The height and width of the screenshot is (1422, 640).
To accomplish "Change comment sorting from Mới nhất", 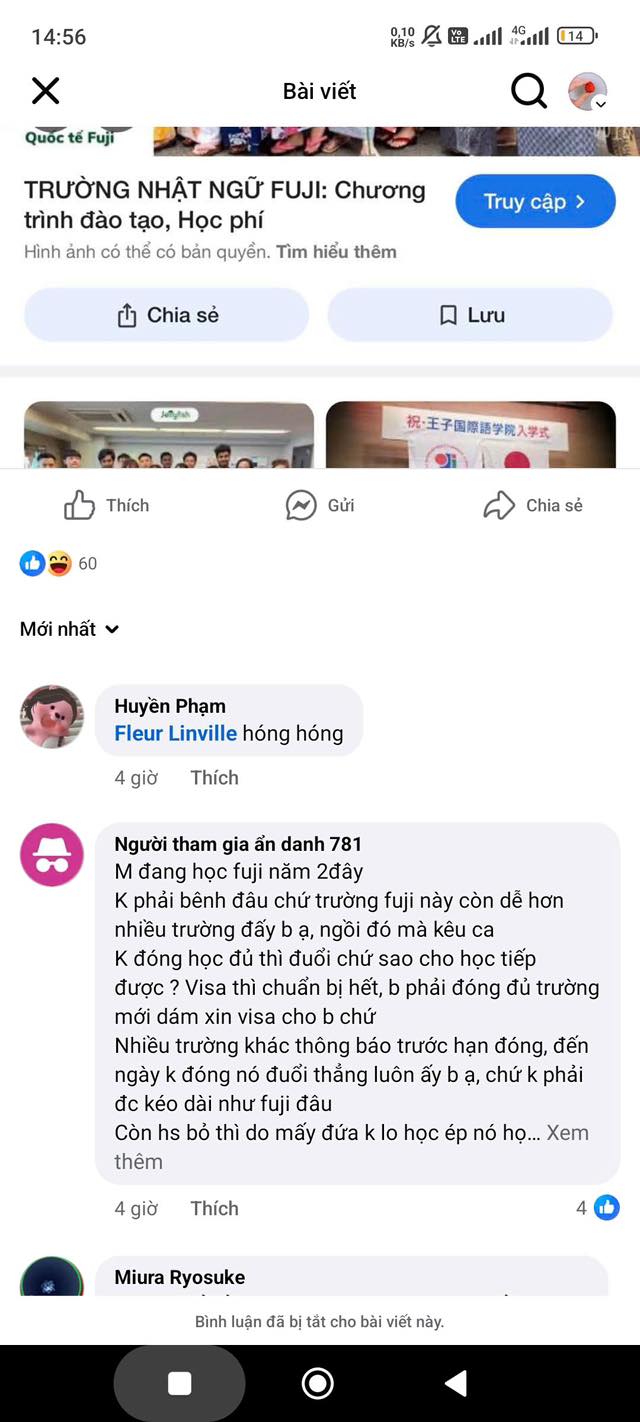I will point(70,629).
